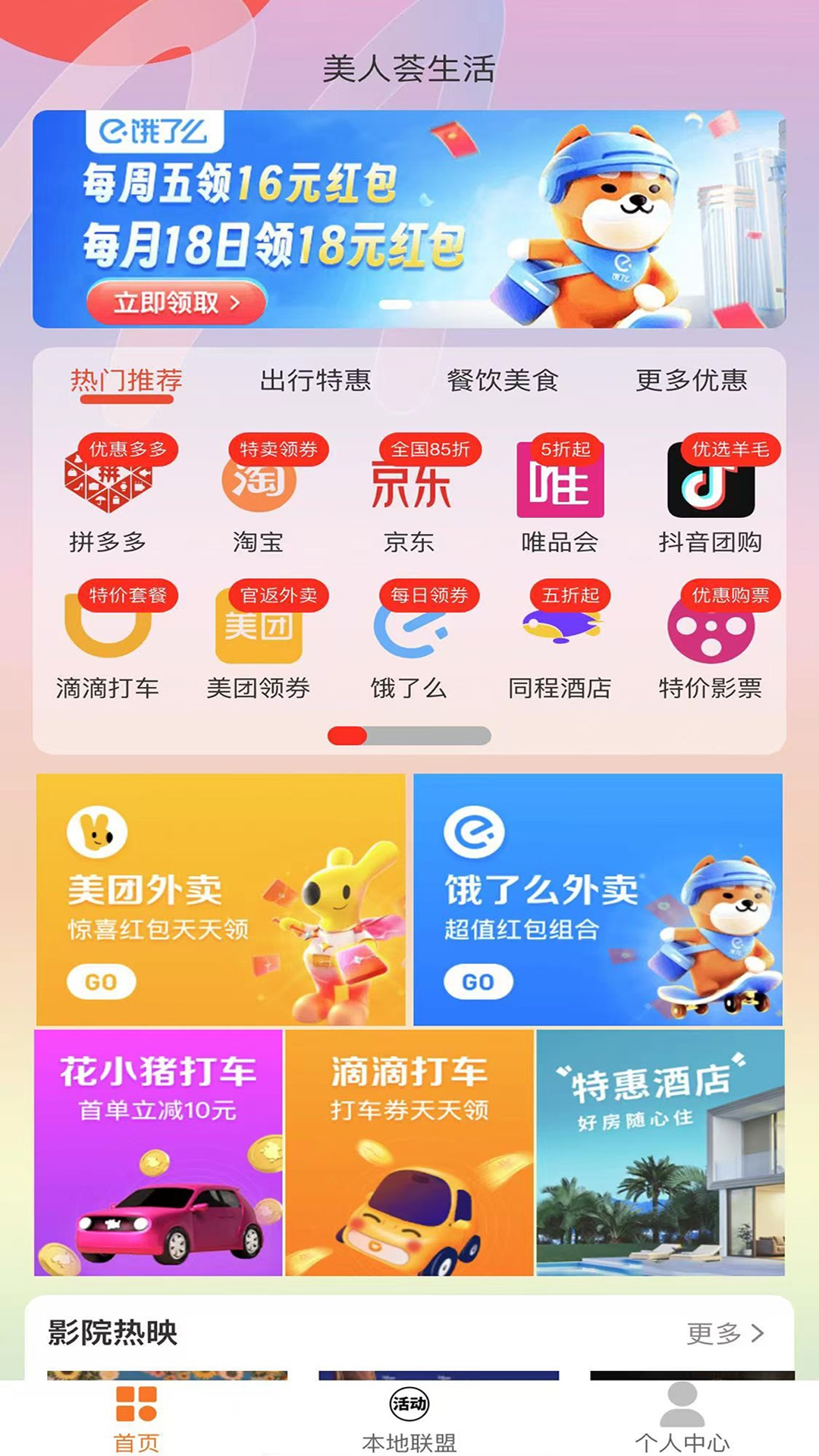Launch the 唯品会 shortcut
The image size is (819, 1456).
click(560, 493)
